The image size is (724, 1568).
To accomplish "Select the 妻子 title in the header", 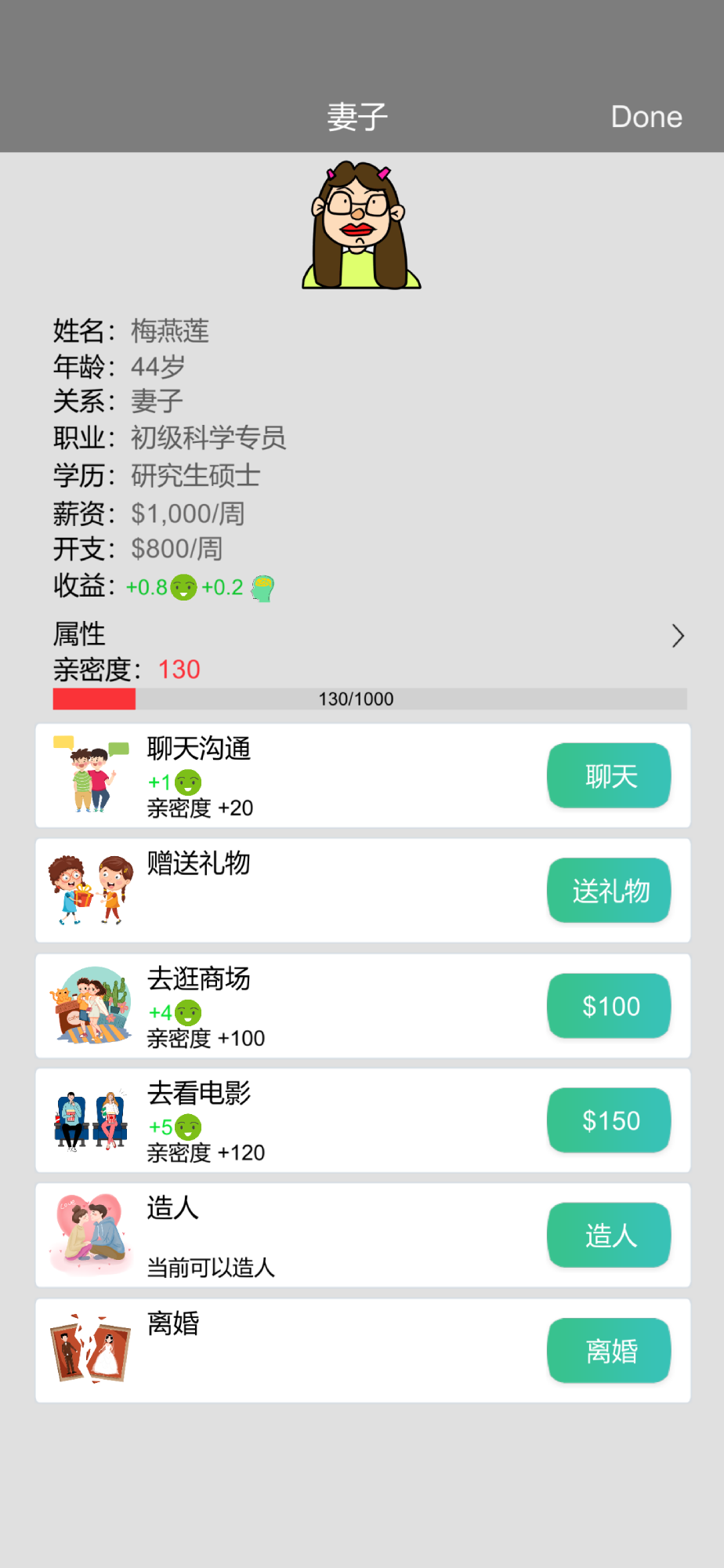I will click(357, 114).
